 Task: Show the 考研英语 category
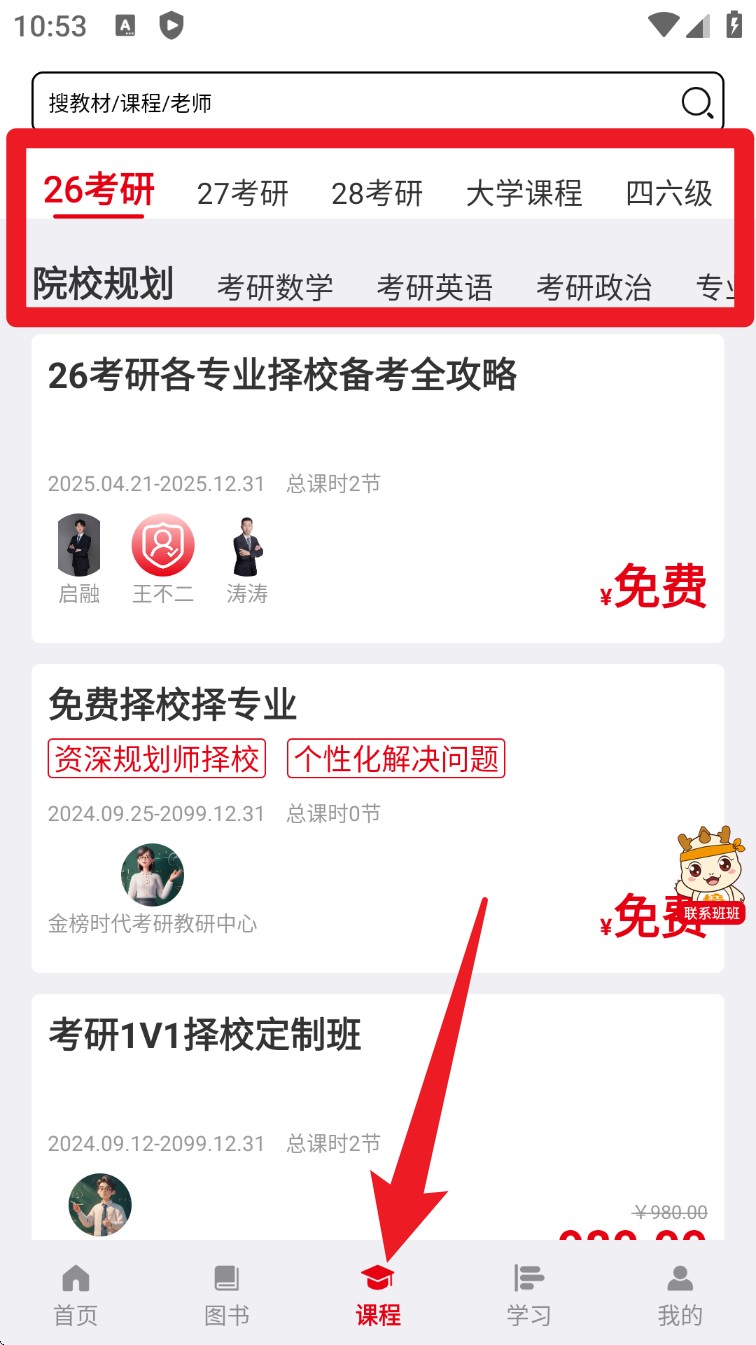pyautogui.click(x=434, y=288)
